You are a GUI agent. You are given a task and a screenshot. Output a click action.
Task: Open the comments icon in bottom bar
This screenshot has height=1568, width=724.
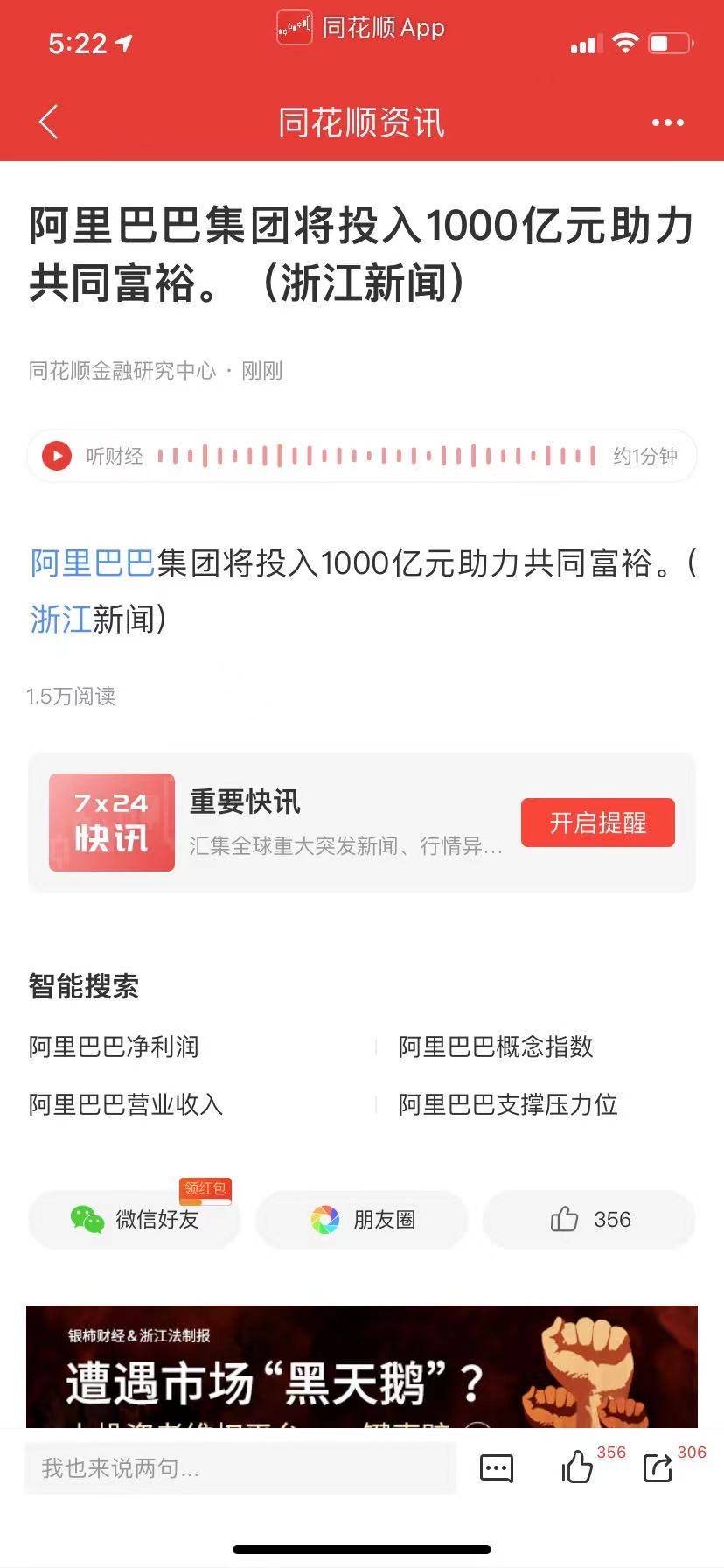[497, 1467]
